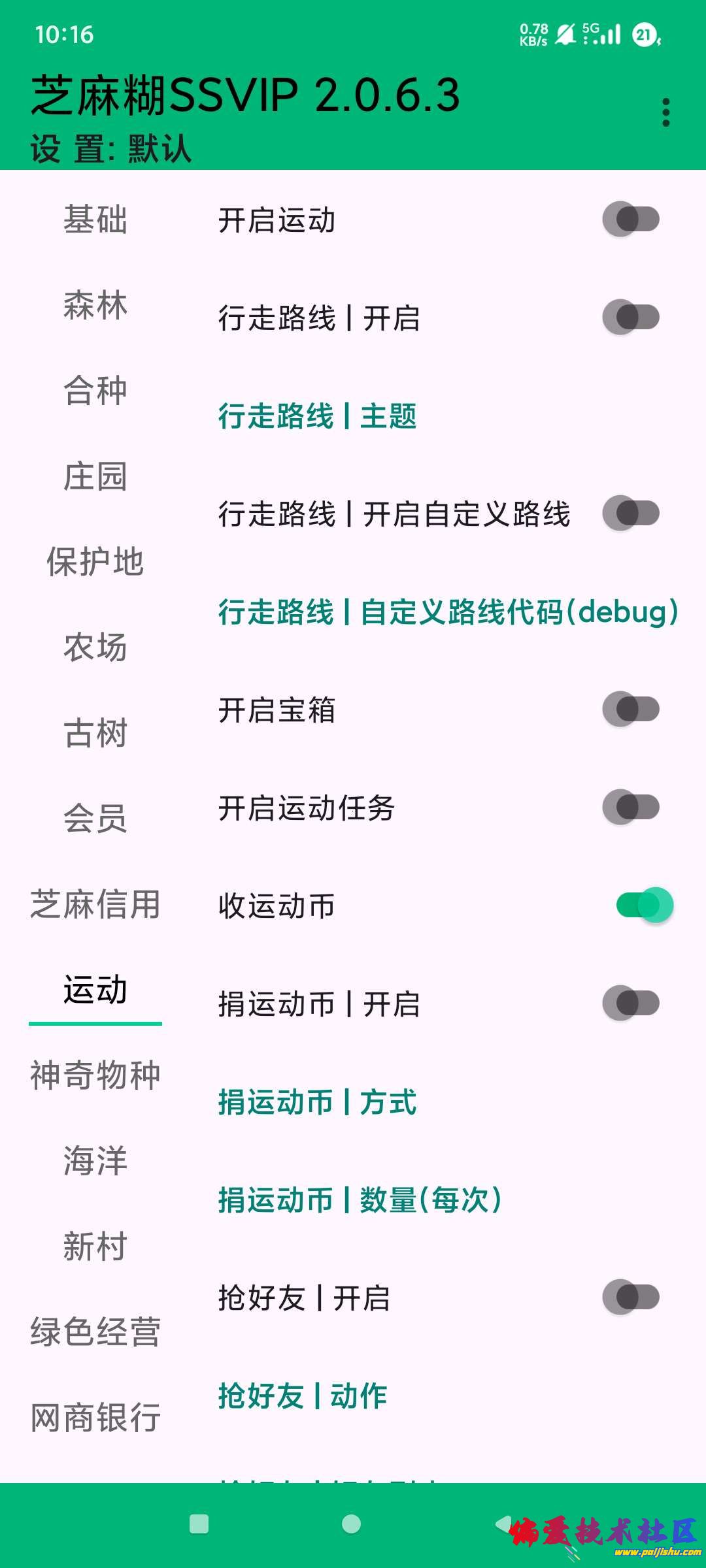Enable 抢好友 | 开启 switch
Viewport: 706px width, 1568px height.
[631, 1298]
